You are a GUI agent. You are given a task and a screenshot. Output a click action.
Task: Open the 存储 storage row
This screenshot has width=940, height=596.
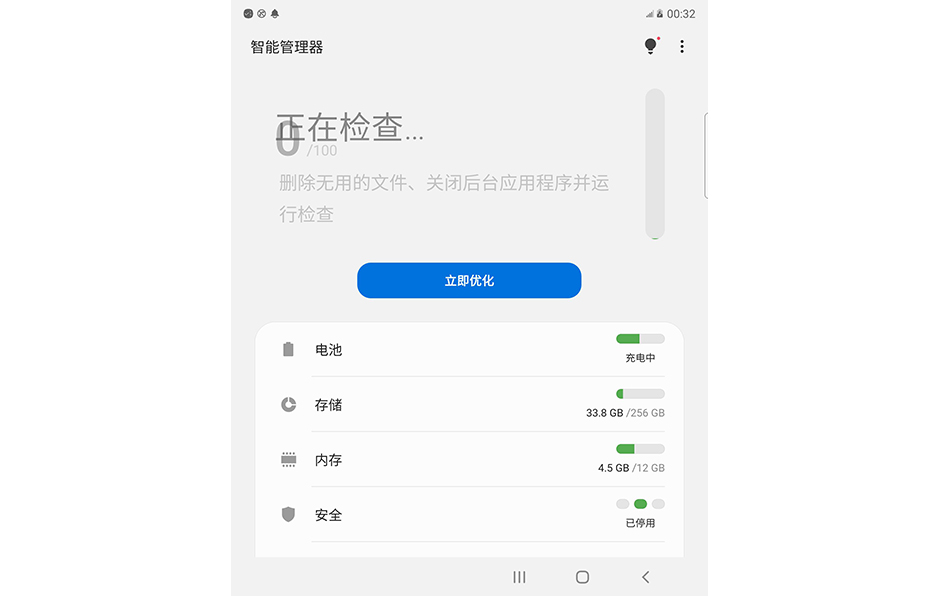click(x=469, y=405)
